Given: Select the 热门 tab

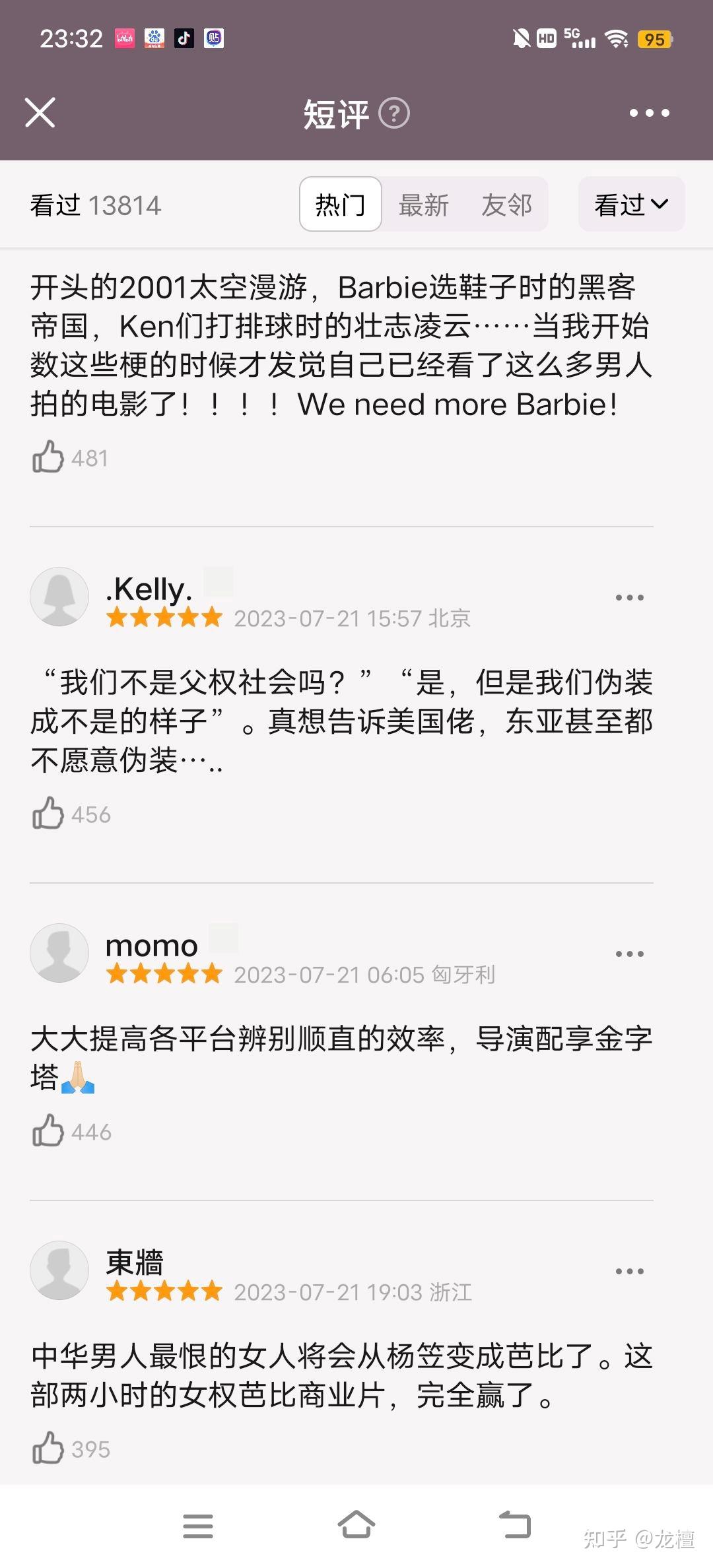Looking at the screenshot, I should [x=341, y=205].
